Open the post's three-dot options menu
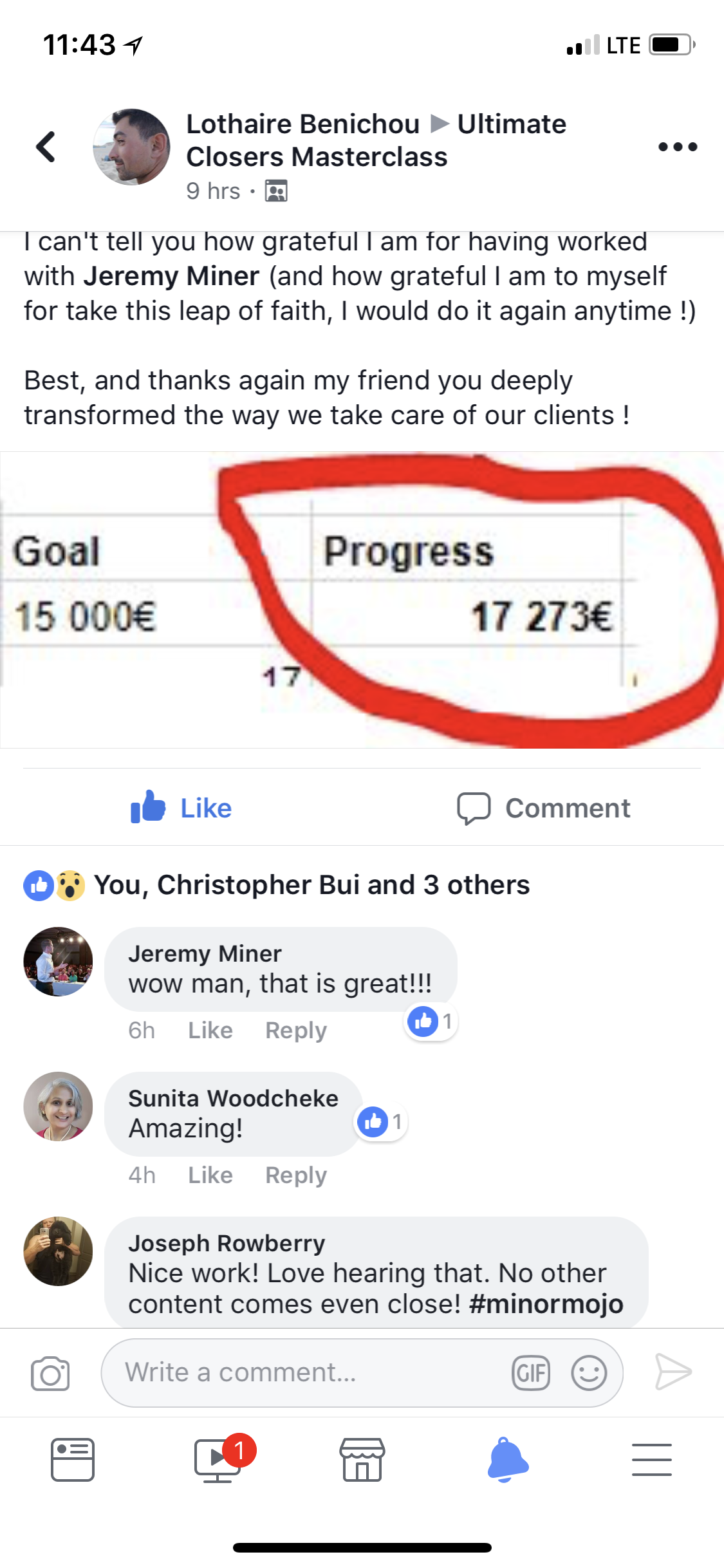 pos(677,147)
